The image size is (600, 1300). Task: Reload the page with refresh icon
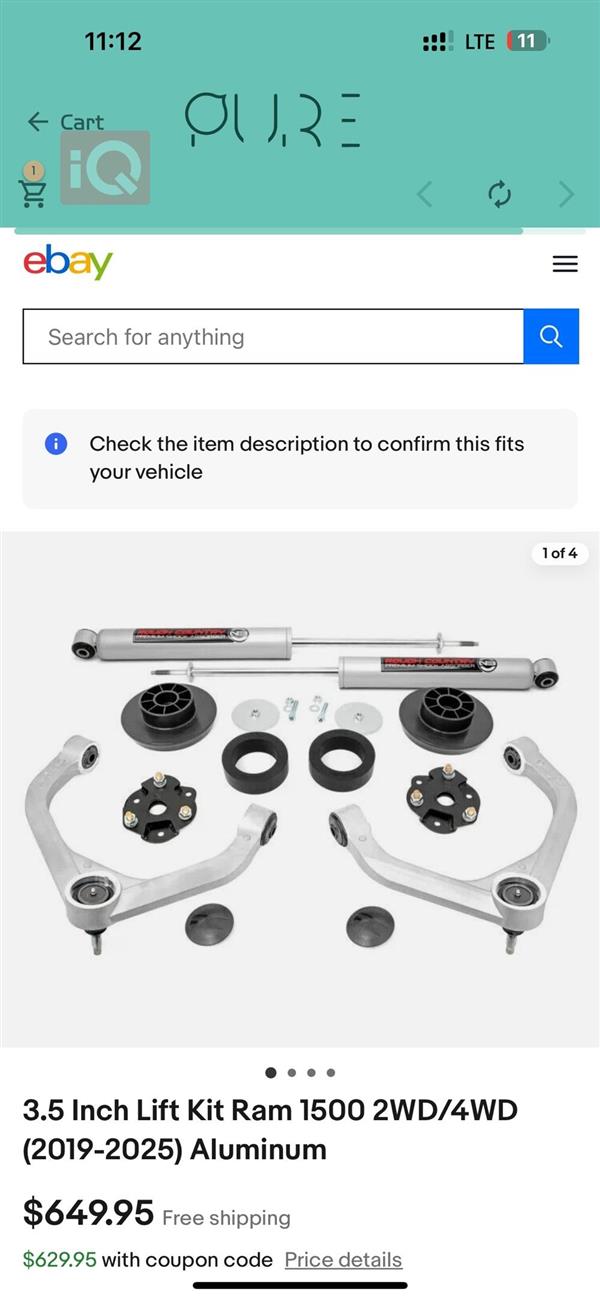coord(500,195)
